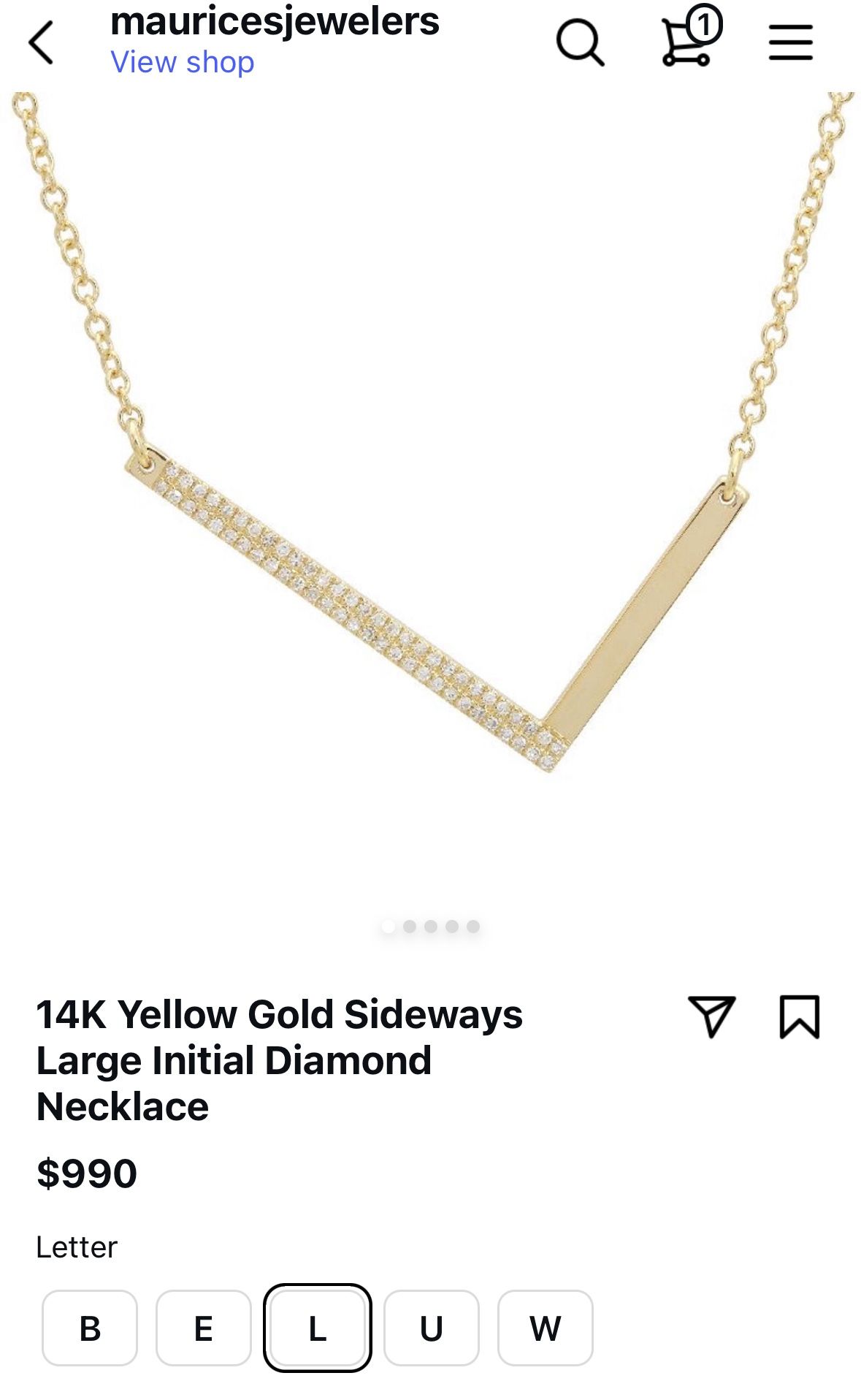Viewport: 861px width, 1400px height.
Task: Pick letter W initial
Action: point(546,1329)
